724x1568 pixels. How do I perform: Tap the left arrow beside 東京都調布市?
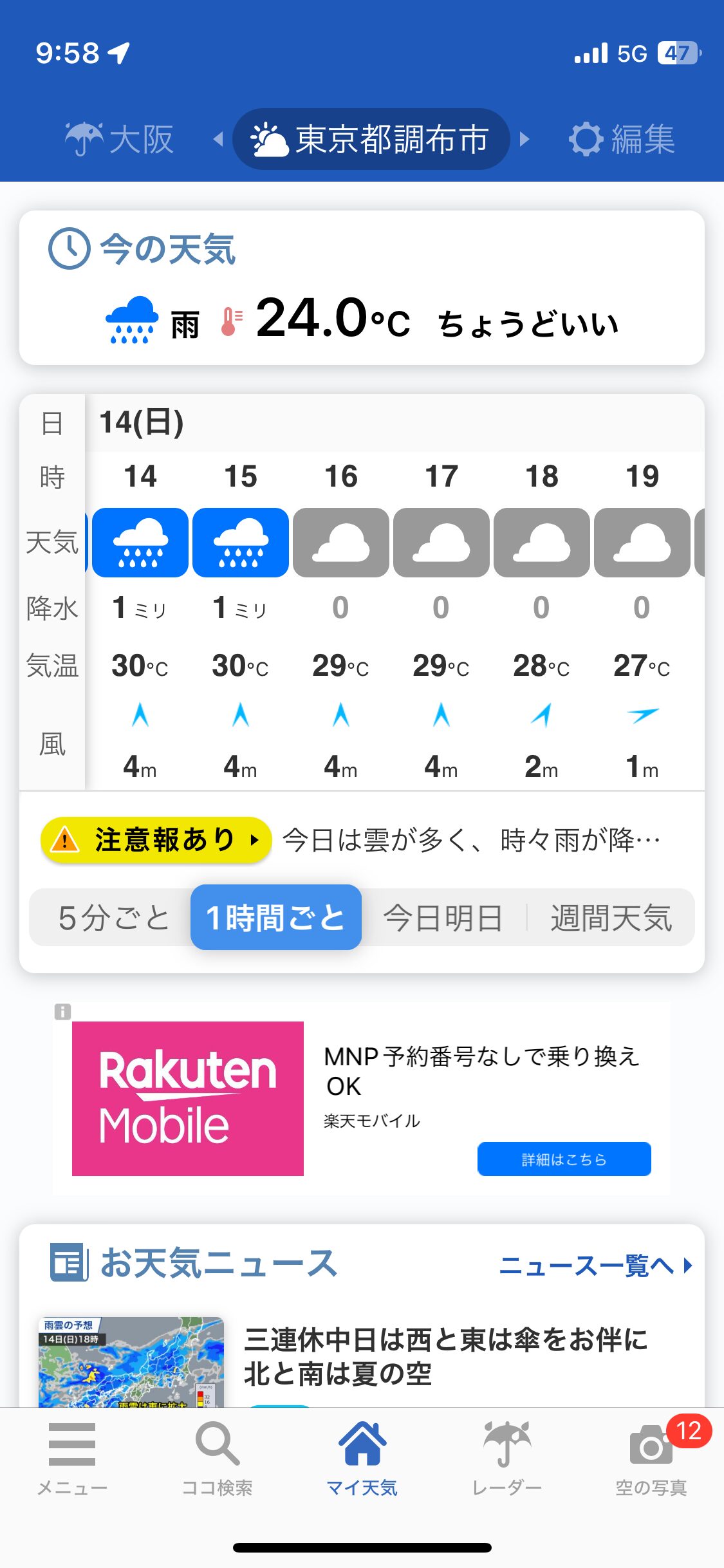click(x=218, y=139)
